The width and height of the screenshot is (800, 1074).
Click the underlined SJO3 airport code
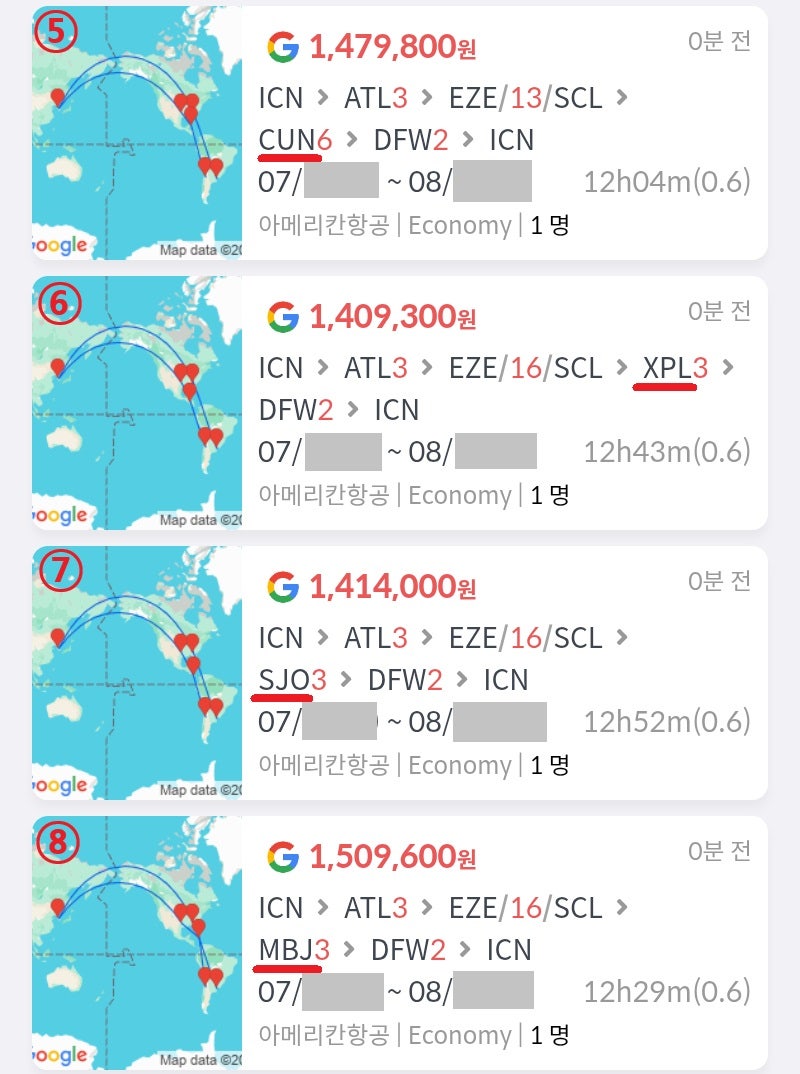coord(287,679)
